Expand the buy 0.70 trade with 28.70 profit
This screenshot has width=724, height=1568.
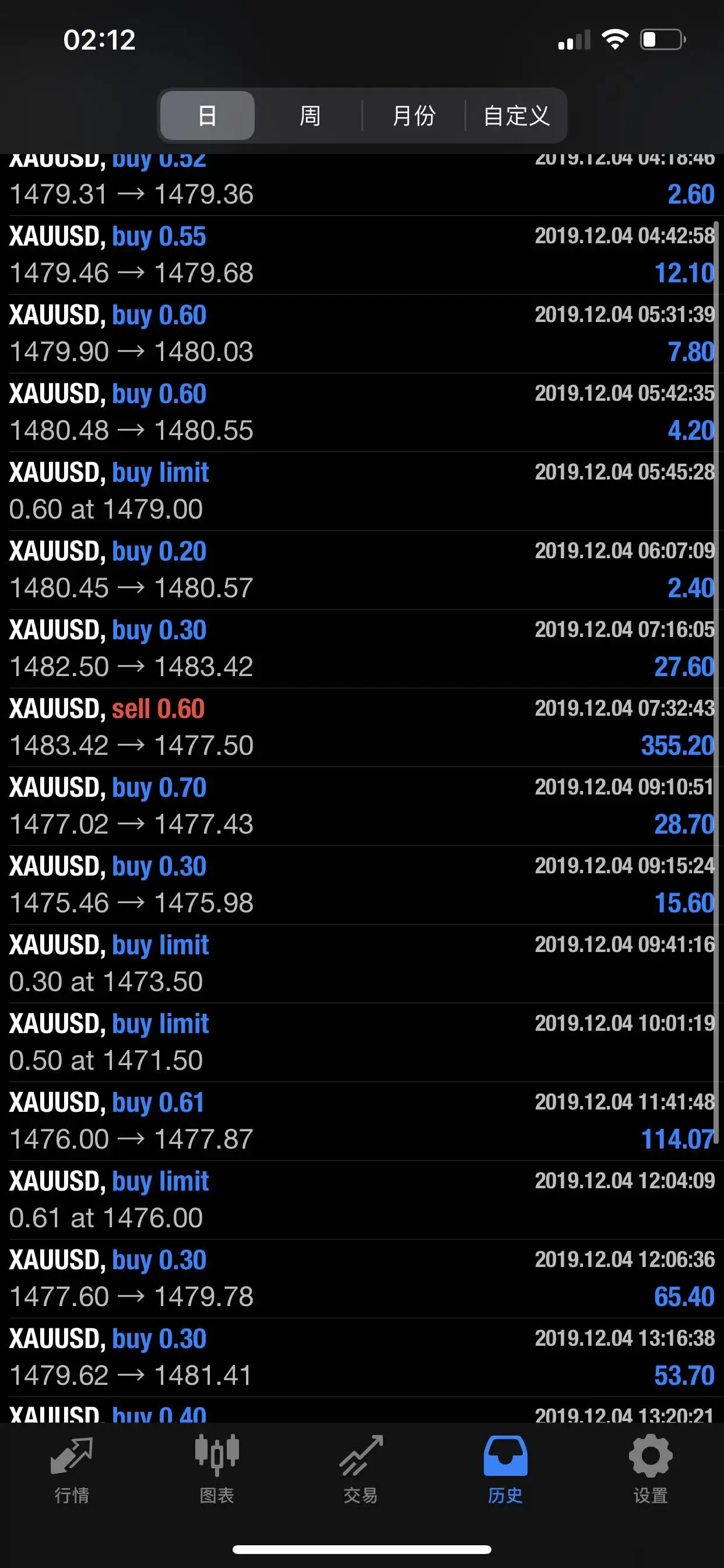coord(362,806)
